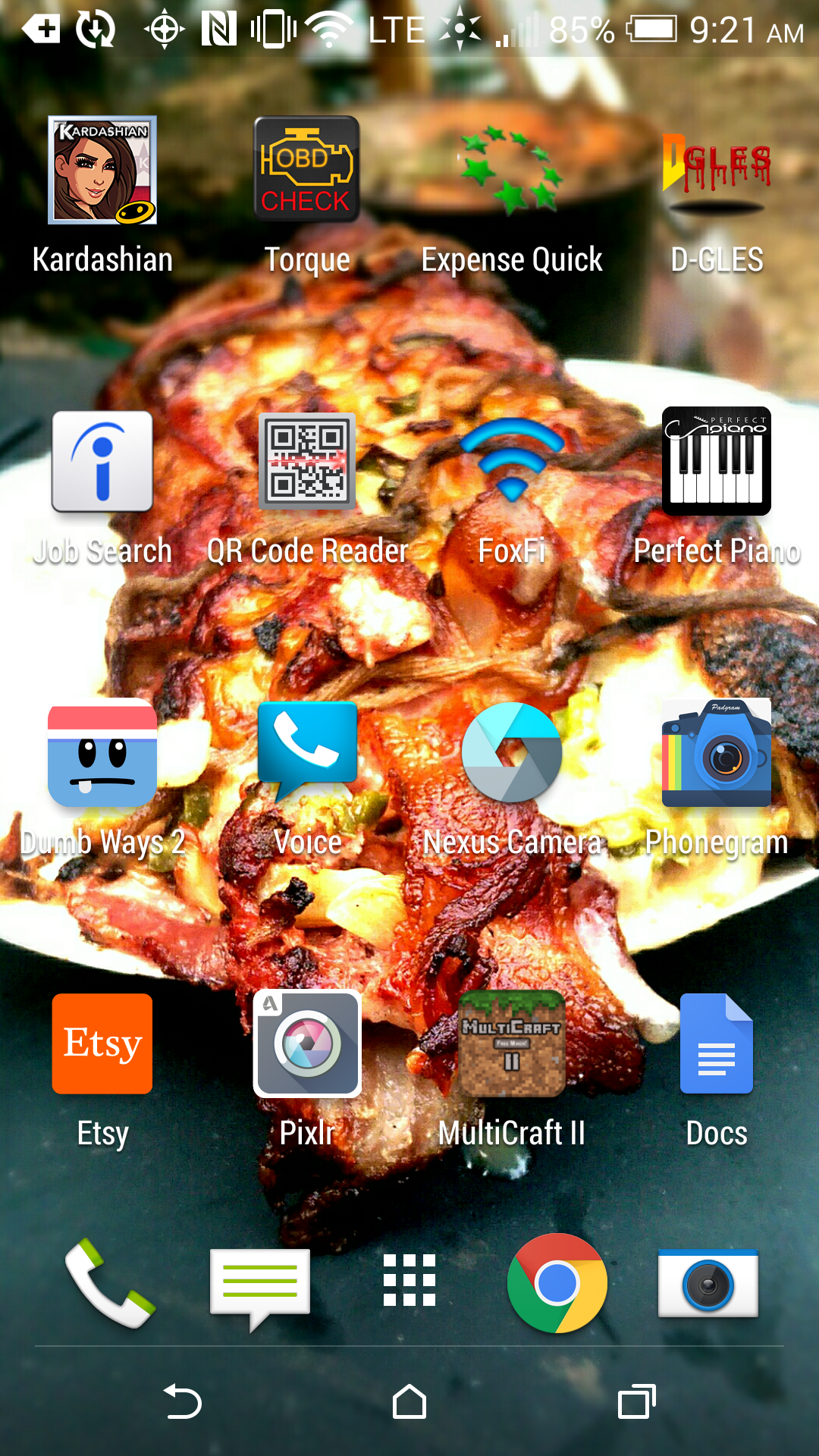The image size is (819, 1456).
Task: Open the Job Search app
Action: coord(102,461)
